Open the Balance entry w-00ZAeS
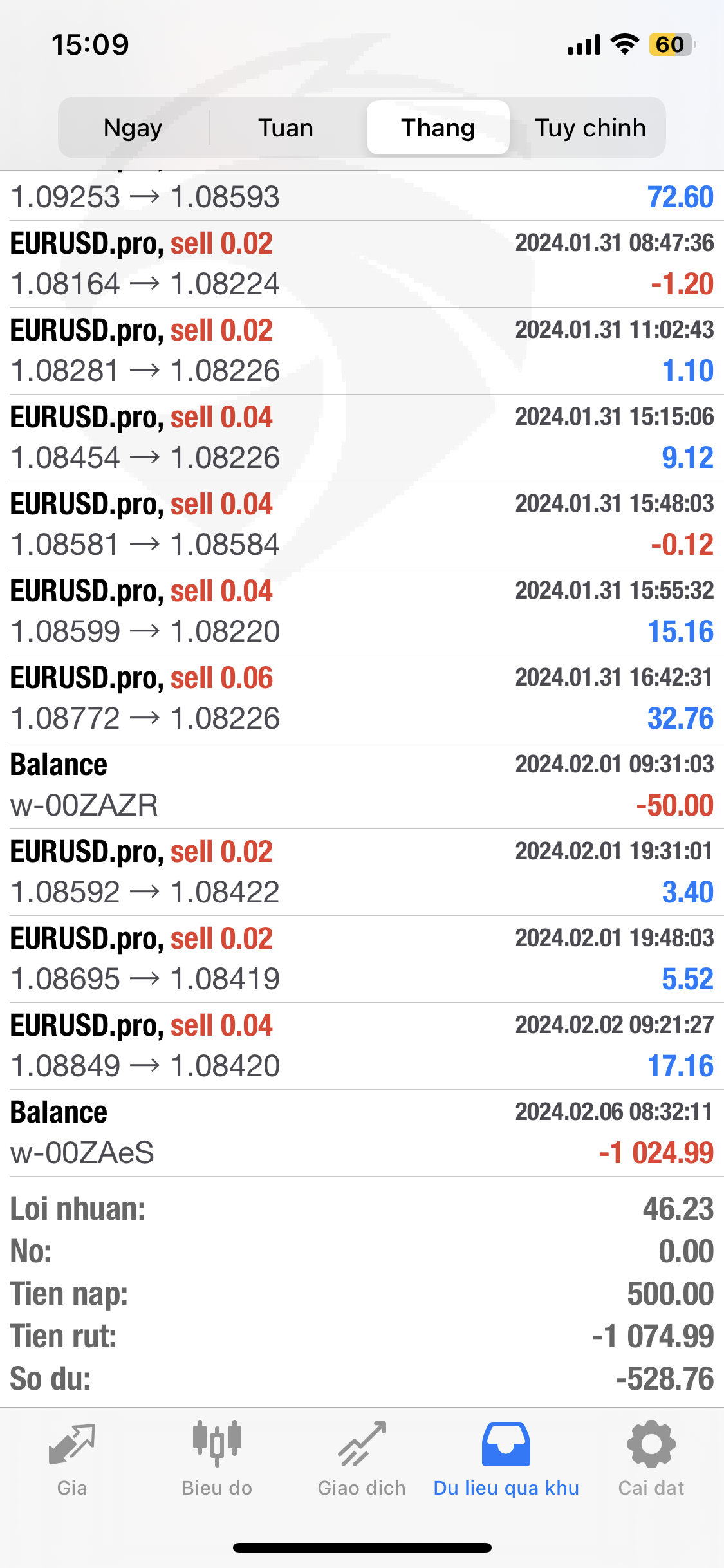This screenshot has width=724, height=1568. 362,1133
